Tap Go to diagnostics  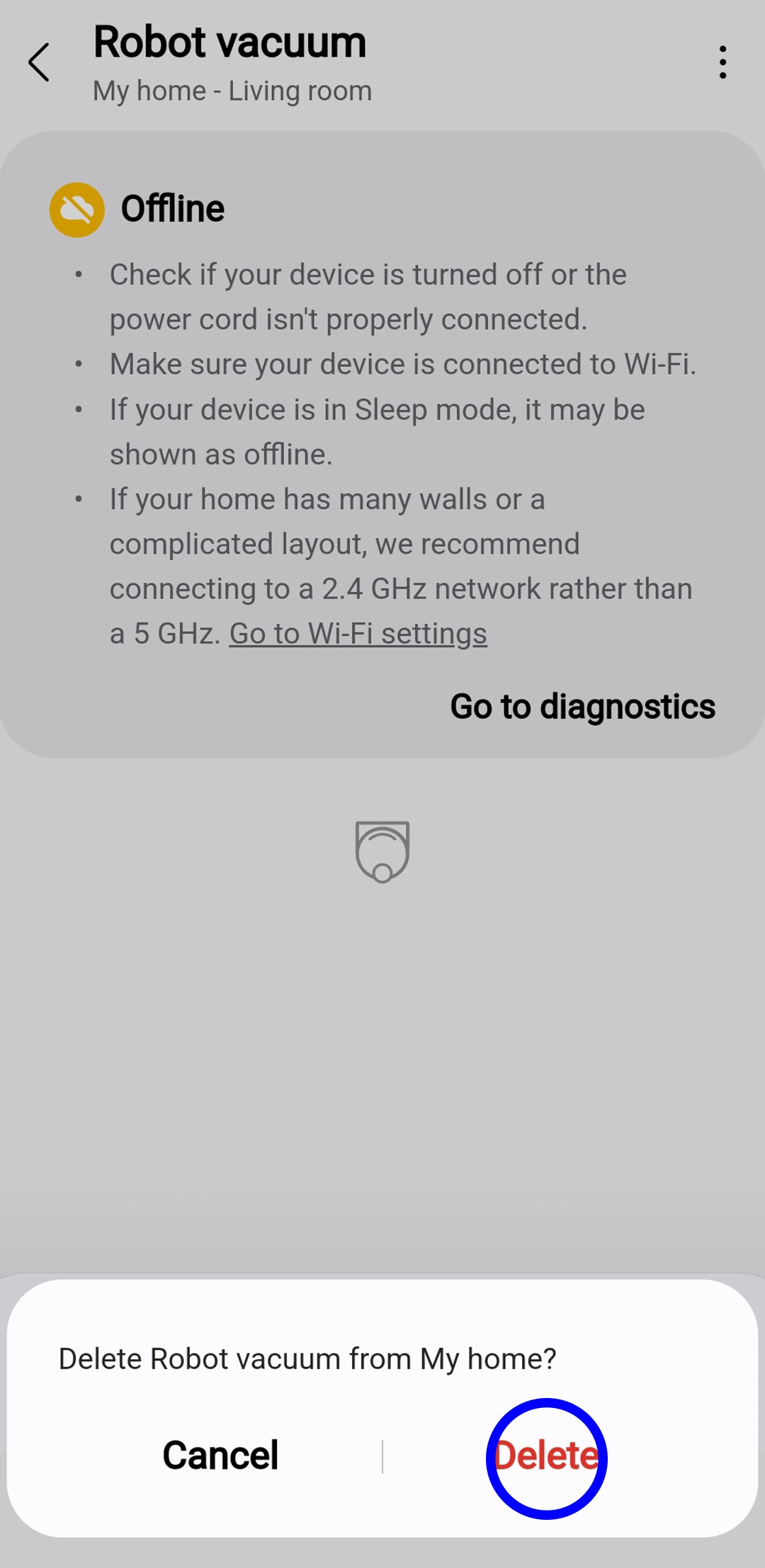[582, 707]
